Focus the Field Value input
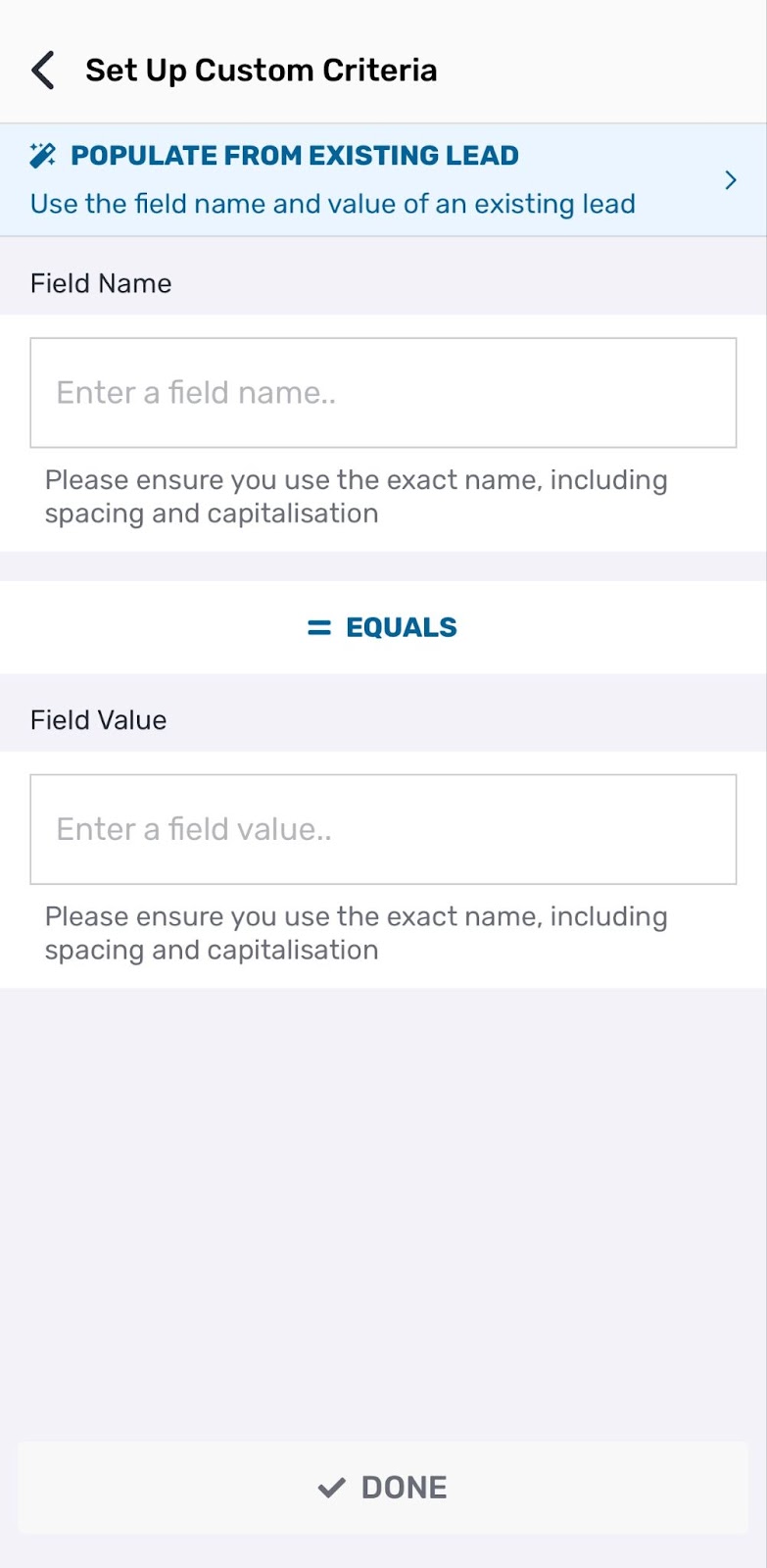Screen dimensions: 767x1568 pos(383,829)
